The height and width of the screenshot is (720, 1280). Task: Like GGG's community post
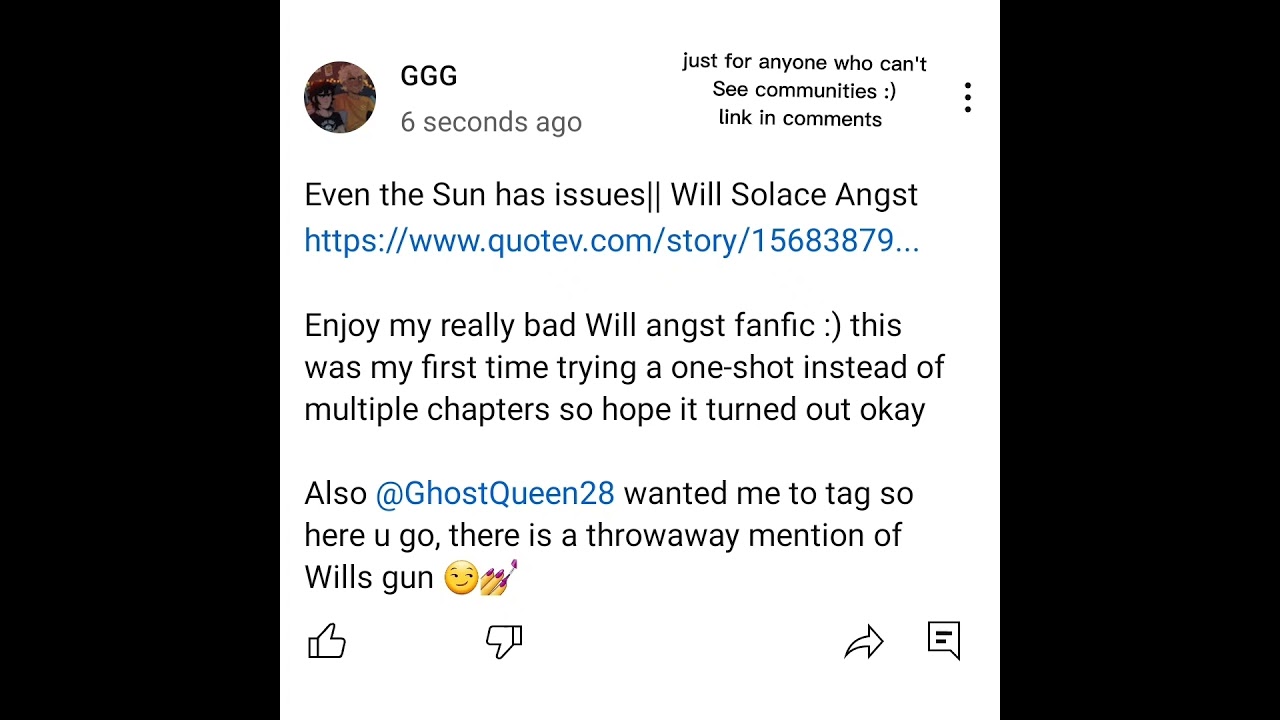coord(326,641)
